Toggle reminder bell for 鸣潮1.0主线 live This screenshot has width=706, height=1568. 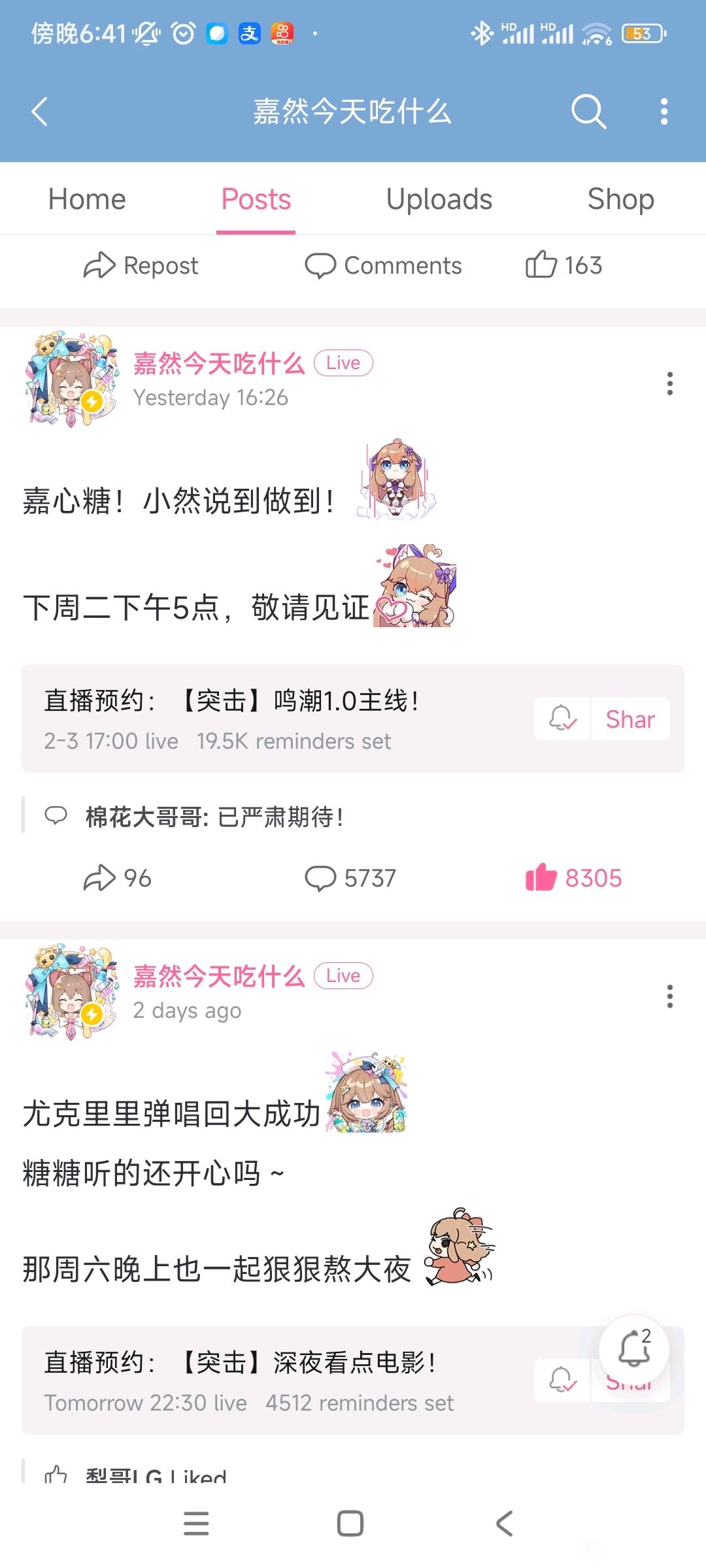point(562,719)
